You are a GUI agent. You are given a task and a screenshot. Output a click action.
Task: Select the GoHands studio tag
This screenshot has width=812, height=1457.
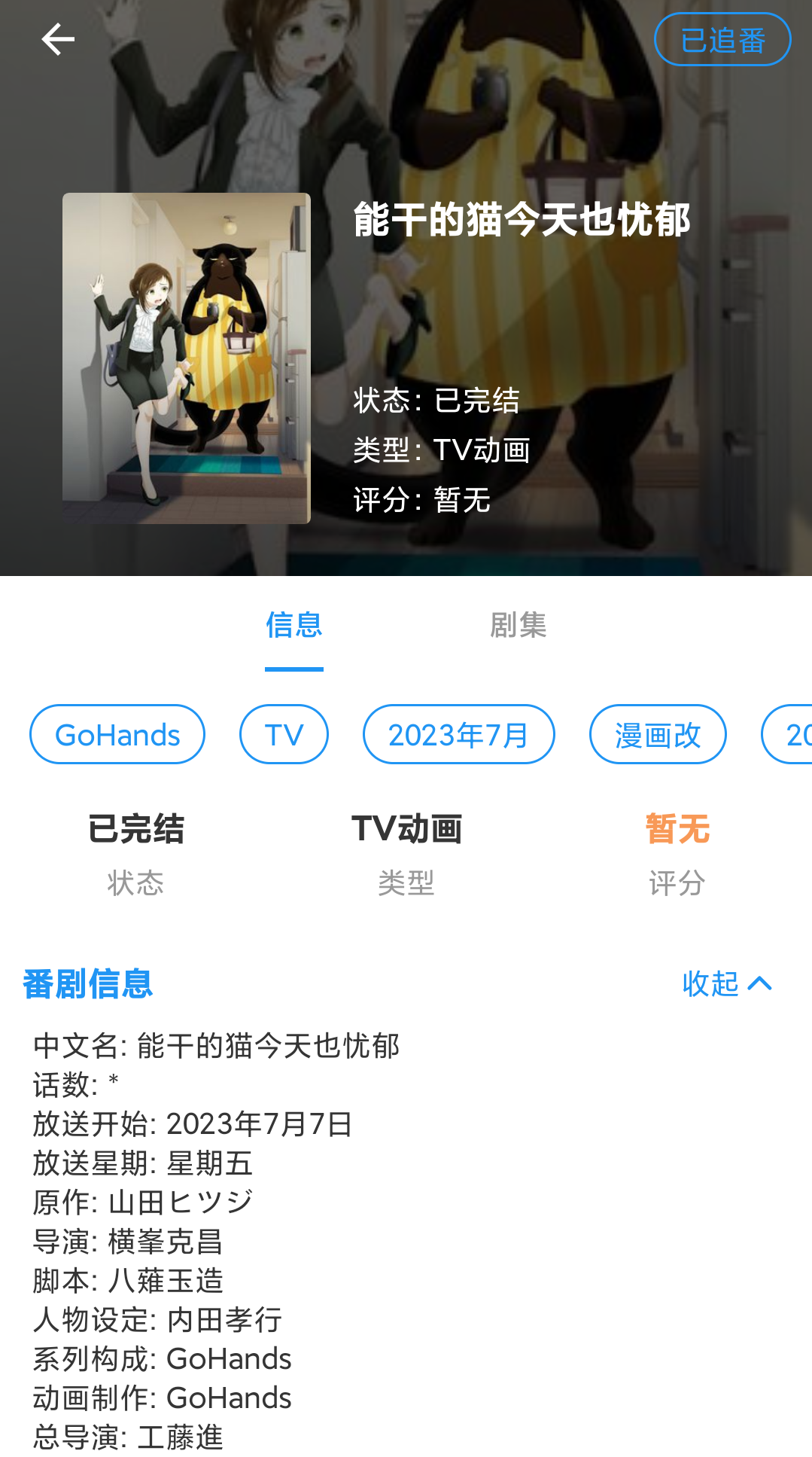click(x=117, y=734)
